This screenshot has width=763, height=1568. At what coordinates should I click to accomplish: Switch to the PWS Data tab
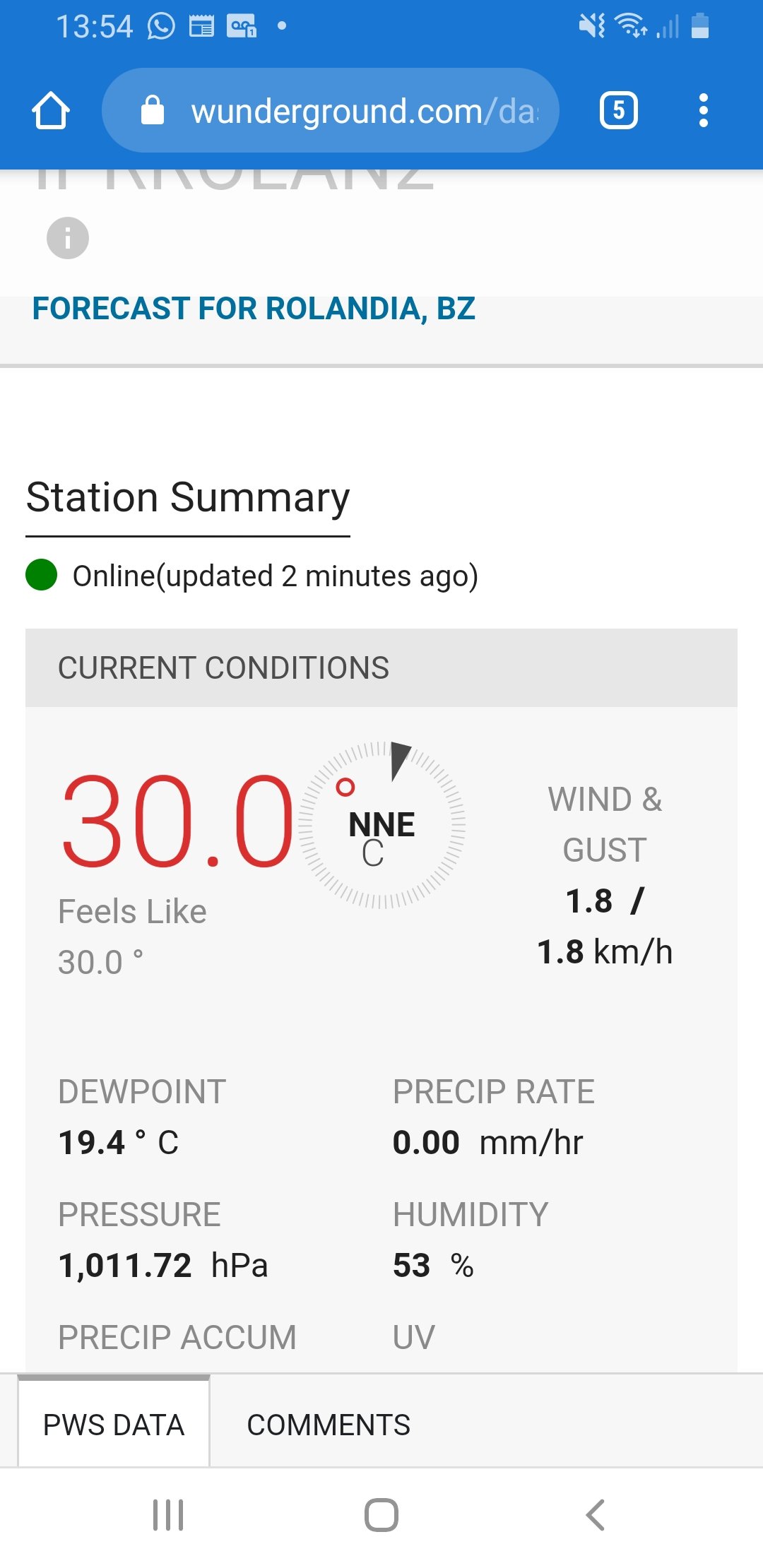click(x=114, y=1425)
